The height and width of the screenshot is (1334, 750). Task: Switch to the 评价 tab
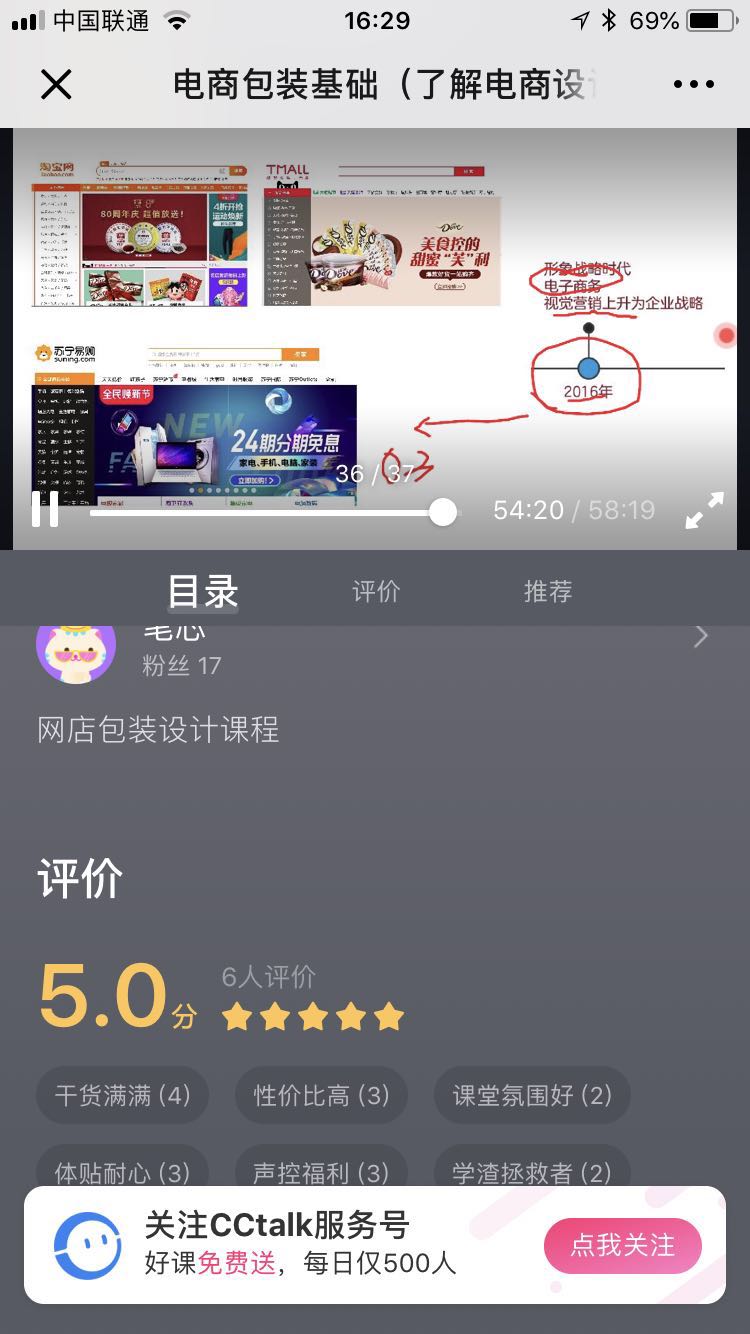(376, 591)
